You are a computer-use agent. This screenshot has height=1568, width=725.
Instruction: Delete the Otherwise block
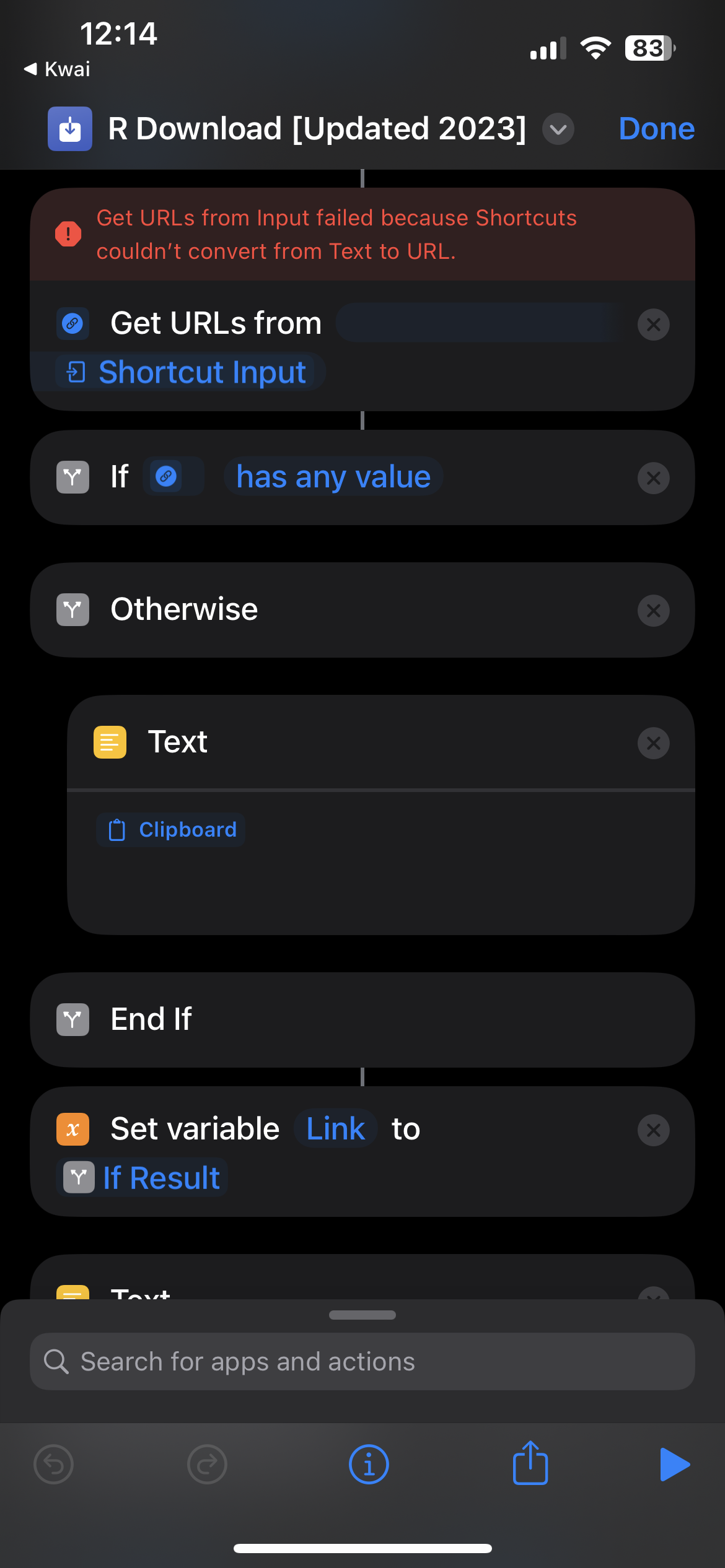(653, 611)
